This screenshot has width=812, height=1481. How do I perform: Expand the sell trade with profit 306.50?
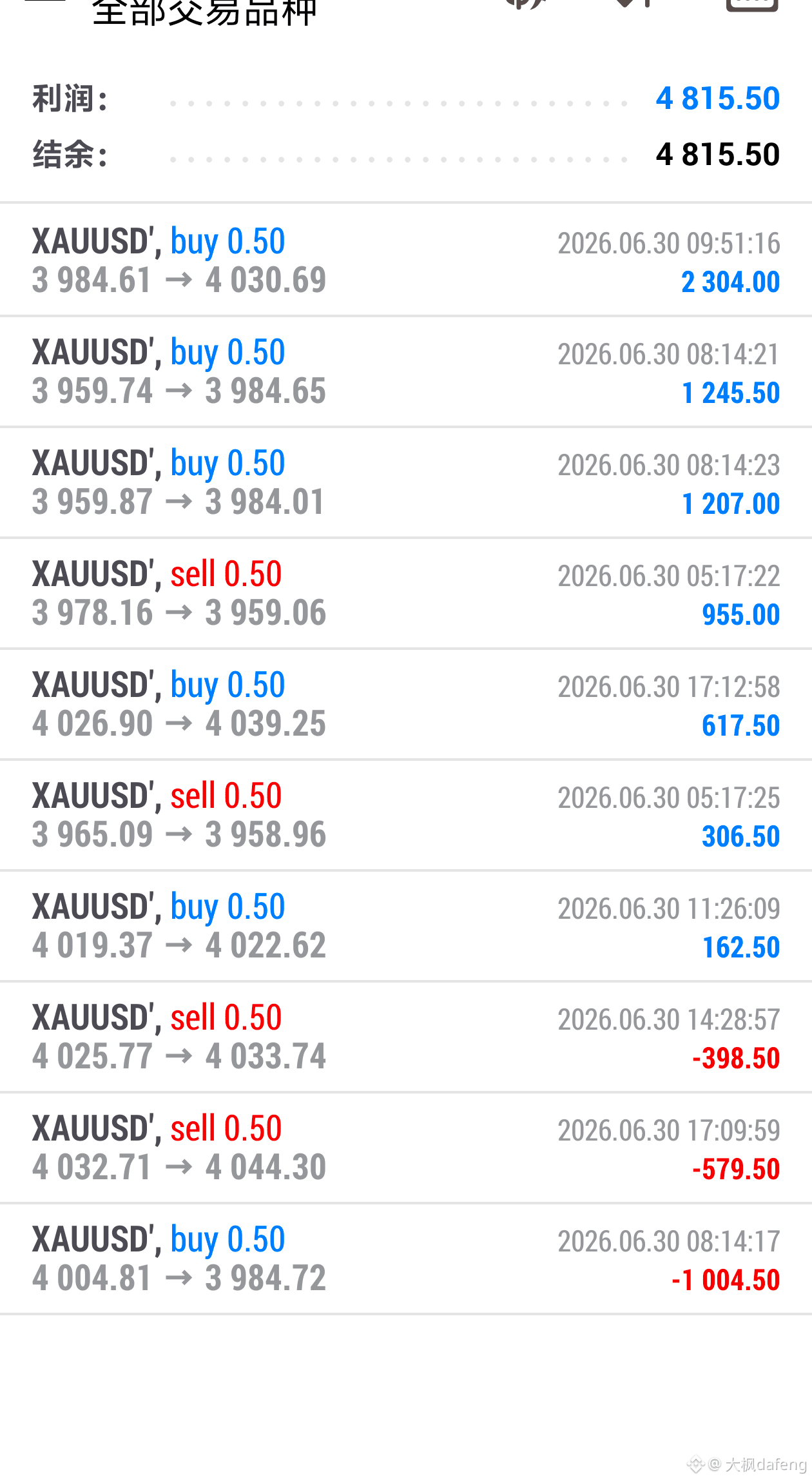coord(406,816)
